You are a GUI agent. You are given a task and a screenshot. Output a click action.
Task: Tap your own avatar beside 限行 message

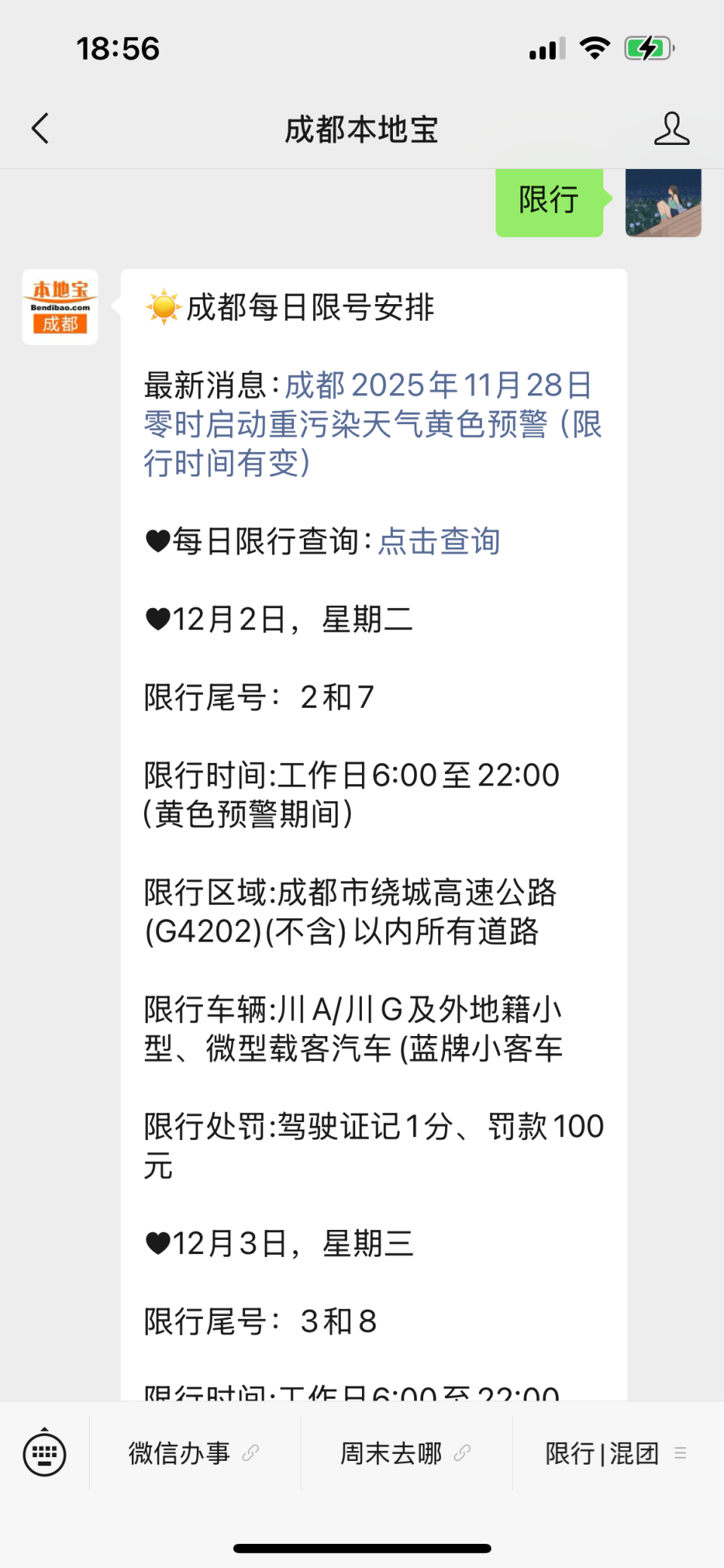[663, 203]
